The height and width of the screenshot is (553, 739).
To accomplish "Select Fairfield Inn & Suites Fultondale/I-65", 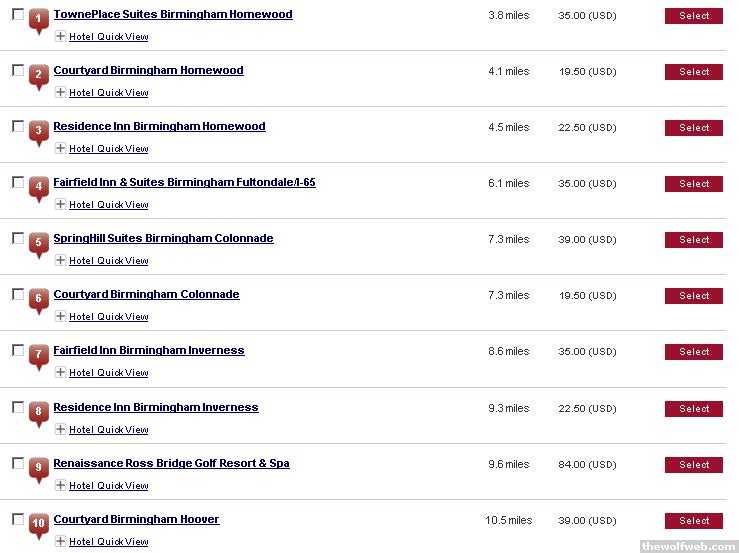I will click(x=693, y=184).
